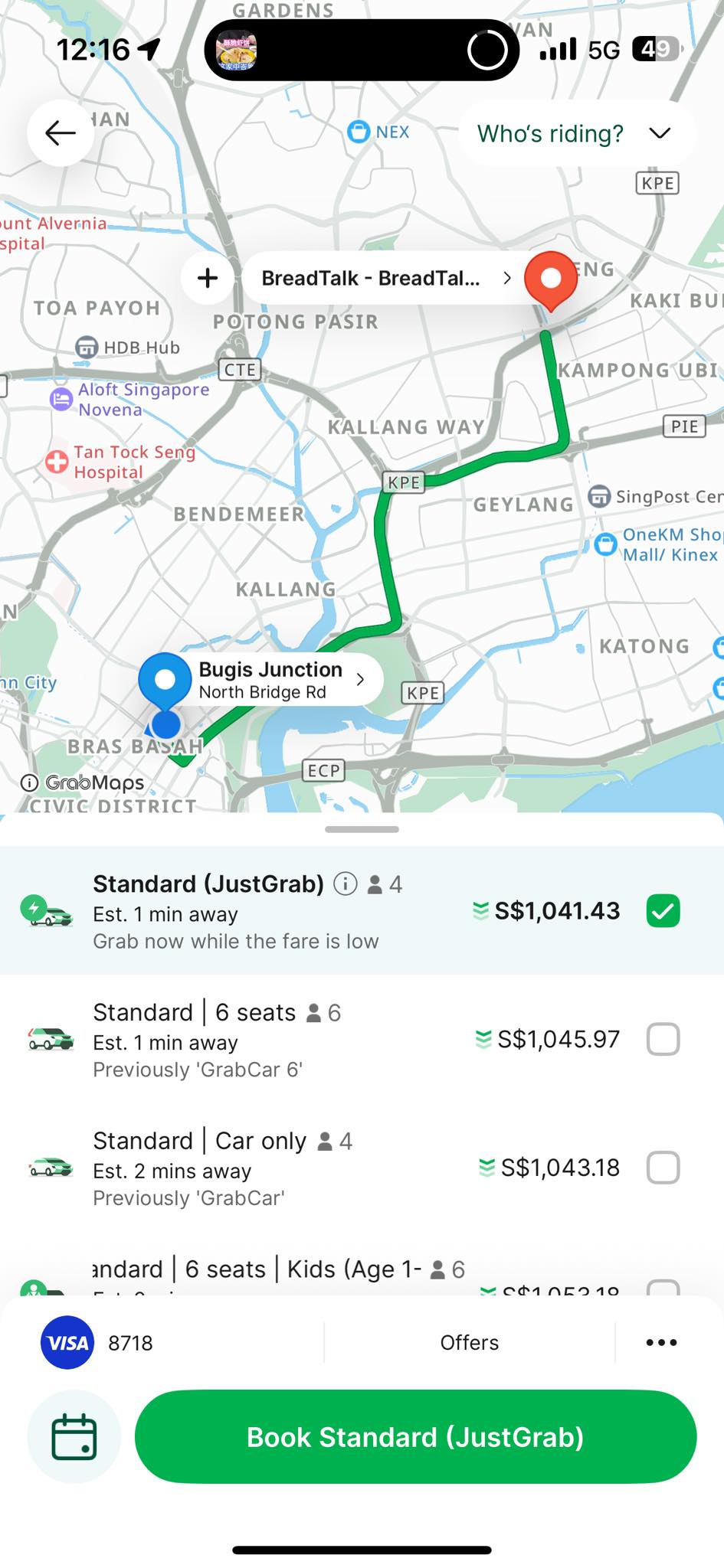Open Offers
Screen dimensions: 724x1568
coord(469,1342)
